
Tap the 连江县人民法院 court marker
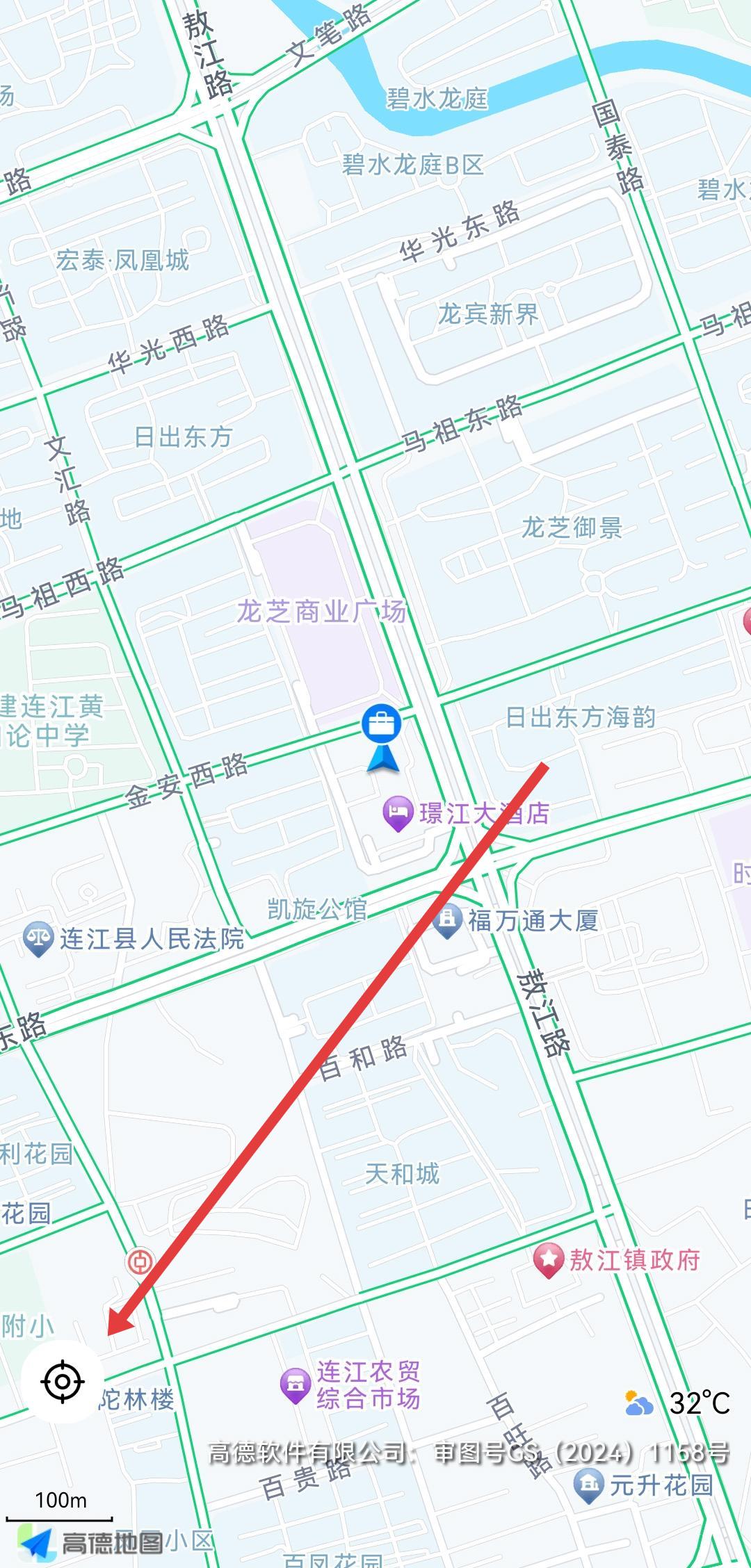tap(38, 939)
